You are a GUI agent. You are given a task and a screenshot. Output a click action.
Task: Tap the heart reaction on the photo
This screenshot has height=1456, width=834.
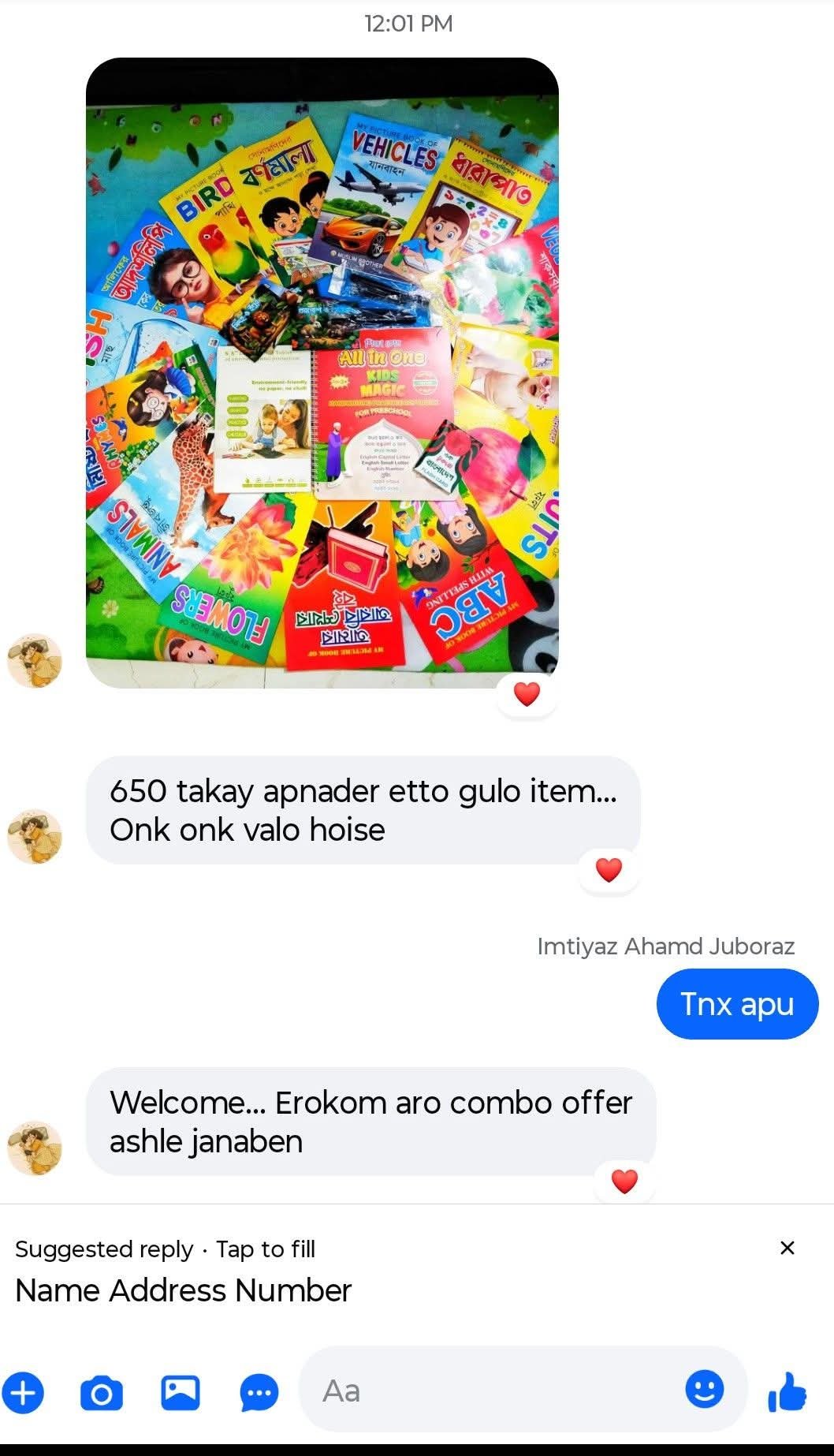tap(527, 694)
